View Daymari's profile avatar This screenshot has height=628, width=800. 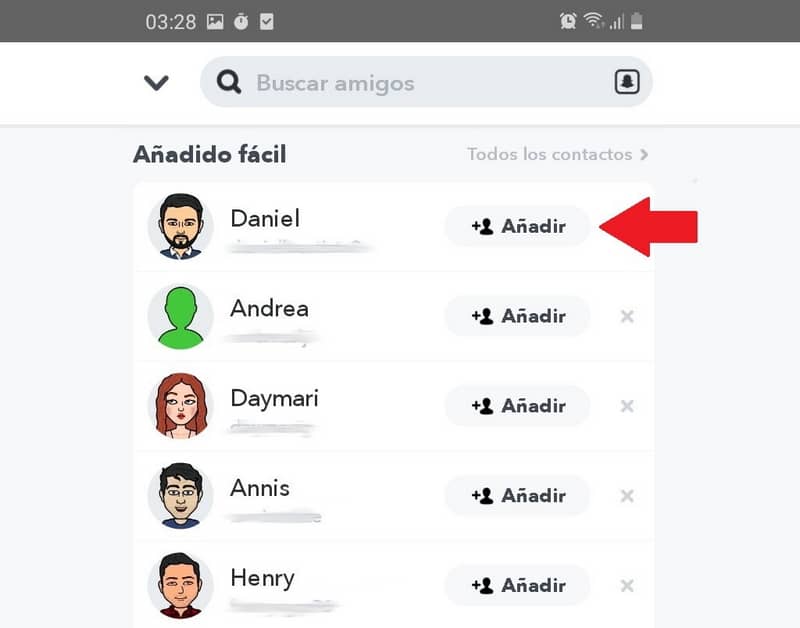(x=180, y=406)
